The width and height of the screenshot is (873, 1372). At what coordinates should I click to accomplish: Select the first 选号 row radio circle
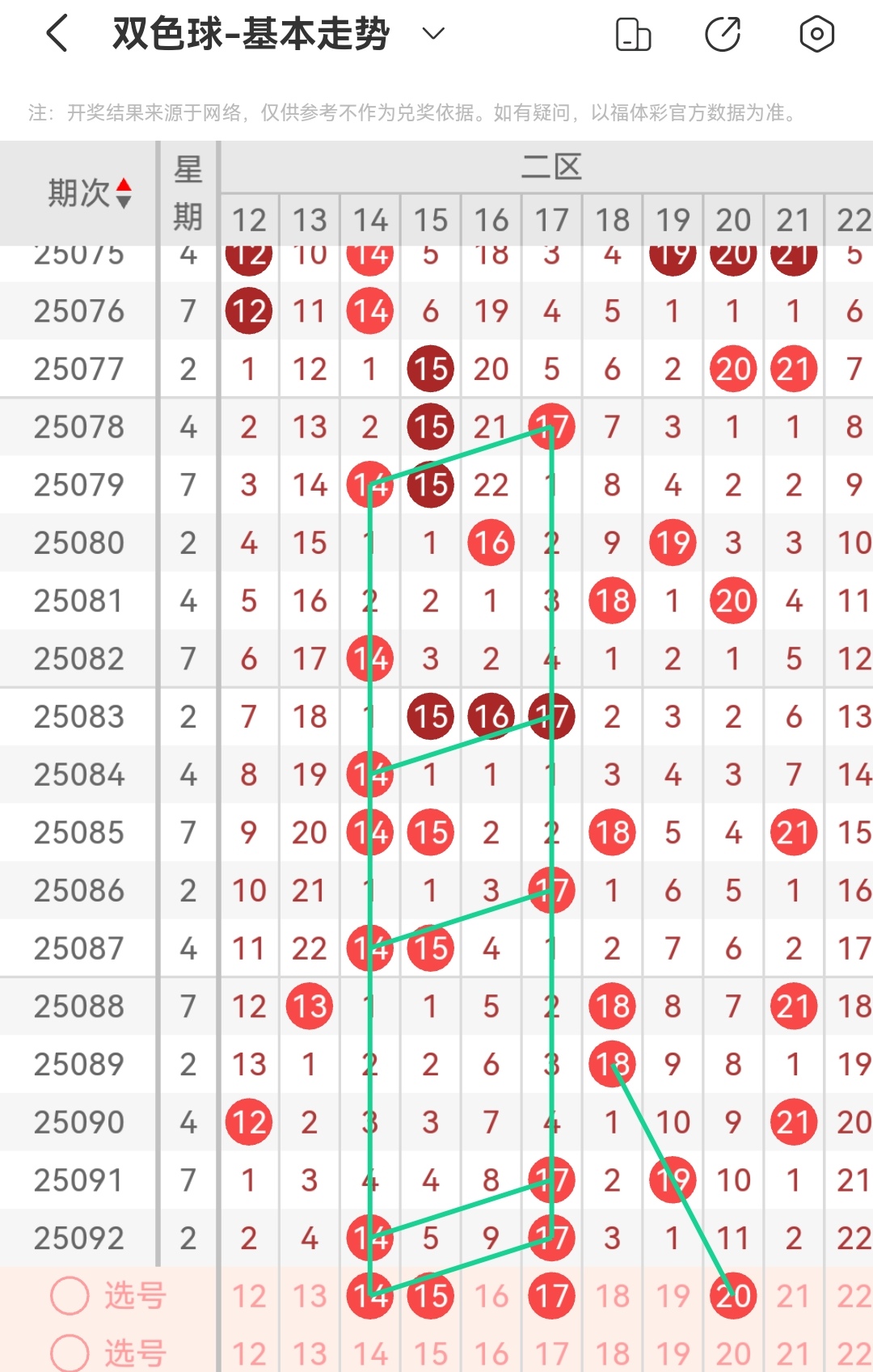[x=70, y=1296]
